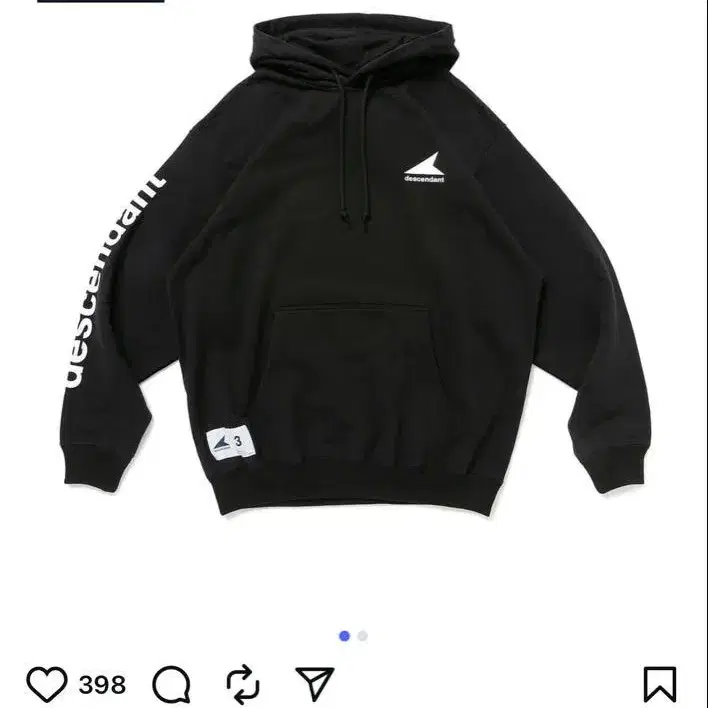This screenshot has height=708, width=708.
Task: Repost the hoodie post
Action: click(x=243, y=685)
